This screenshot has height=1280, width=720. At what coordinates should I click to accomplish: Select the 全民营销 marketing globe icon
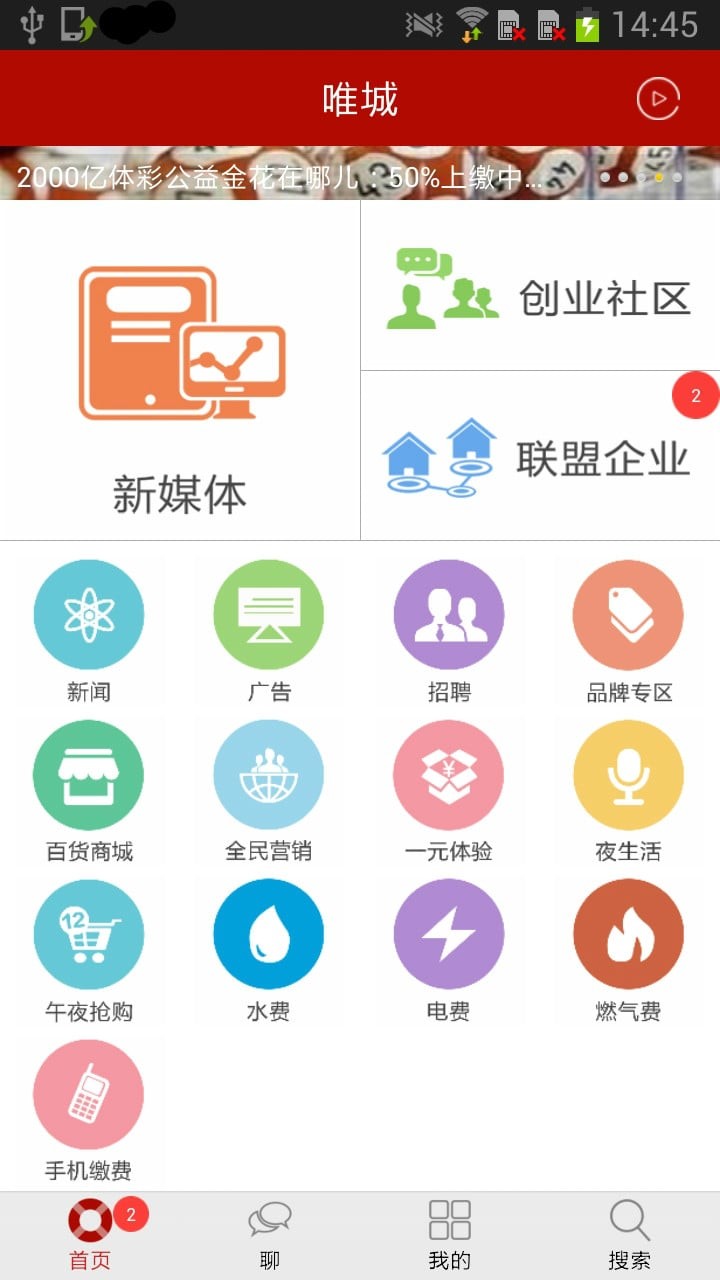click(269, 775)
